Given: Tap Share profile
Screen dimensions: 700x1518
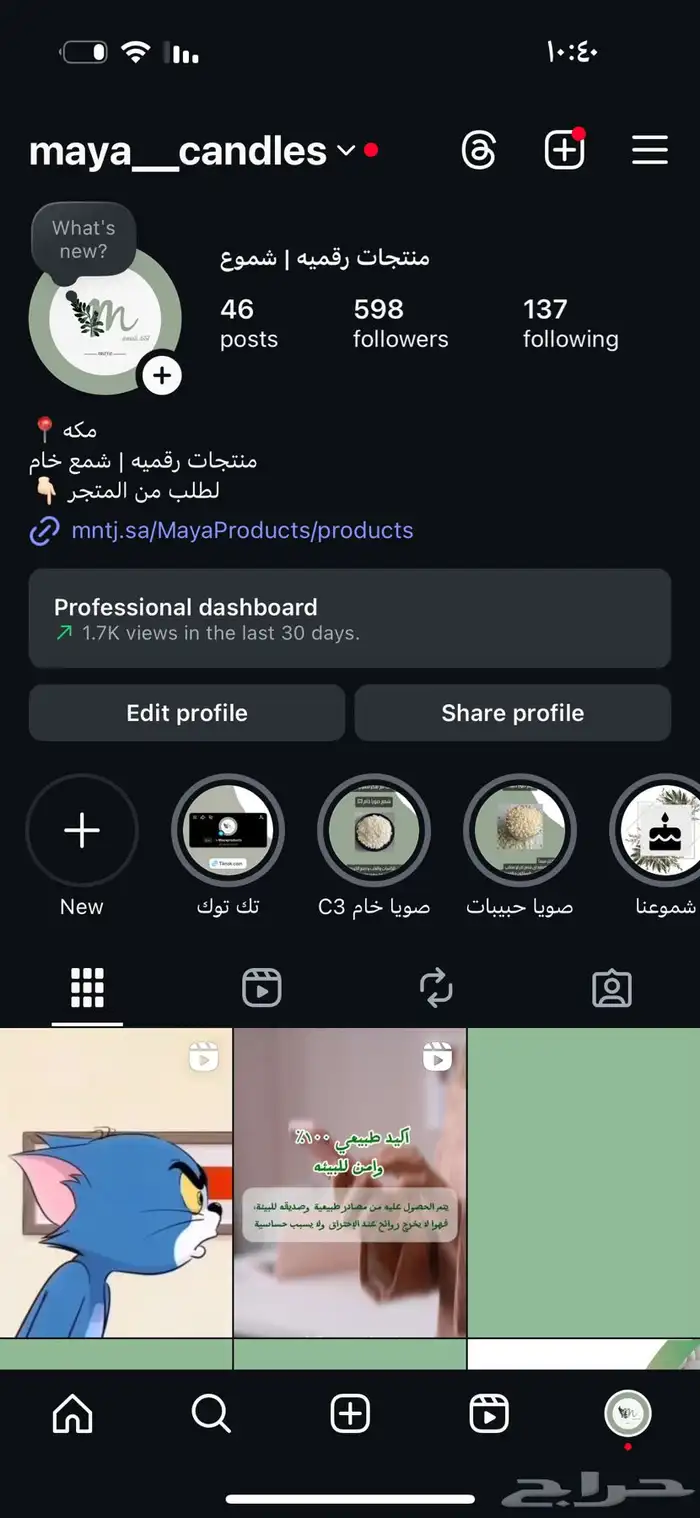Looking at the screenshot, I should [x=512, y=713].
